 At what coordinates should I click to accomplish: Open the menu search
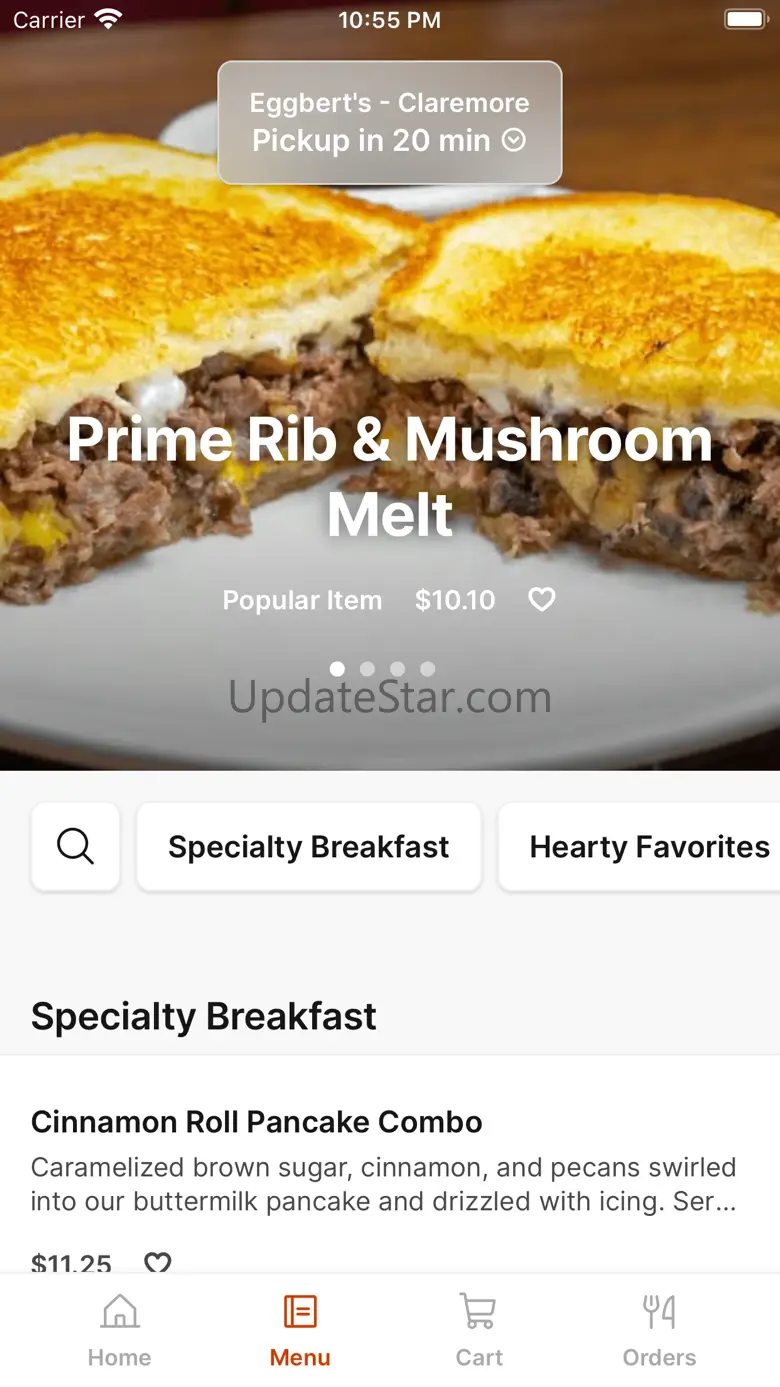coord(75,846)
